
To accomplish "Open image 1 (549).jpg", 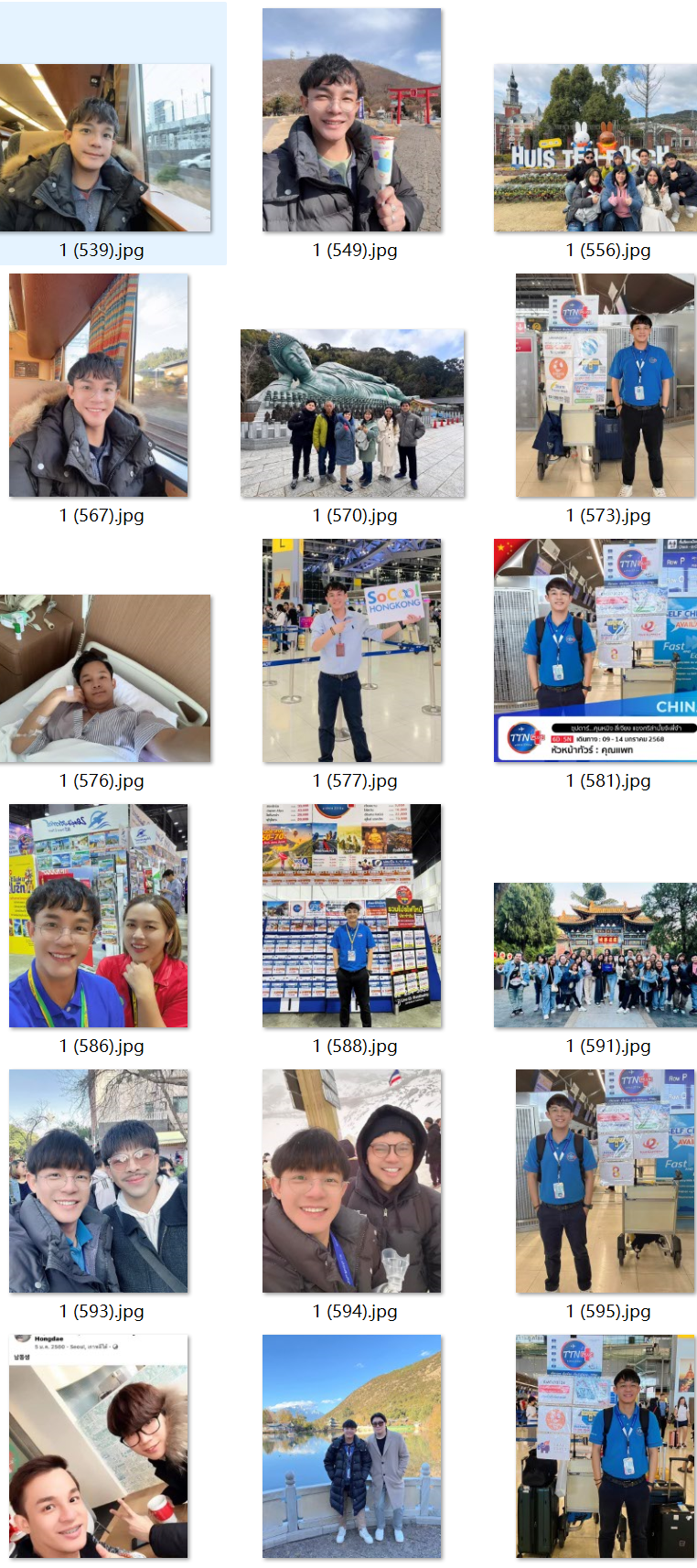I will tap(352, 120).
